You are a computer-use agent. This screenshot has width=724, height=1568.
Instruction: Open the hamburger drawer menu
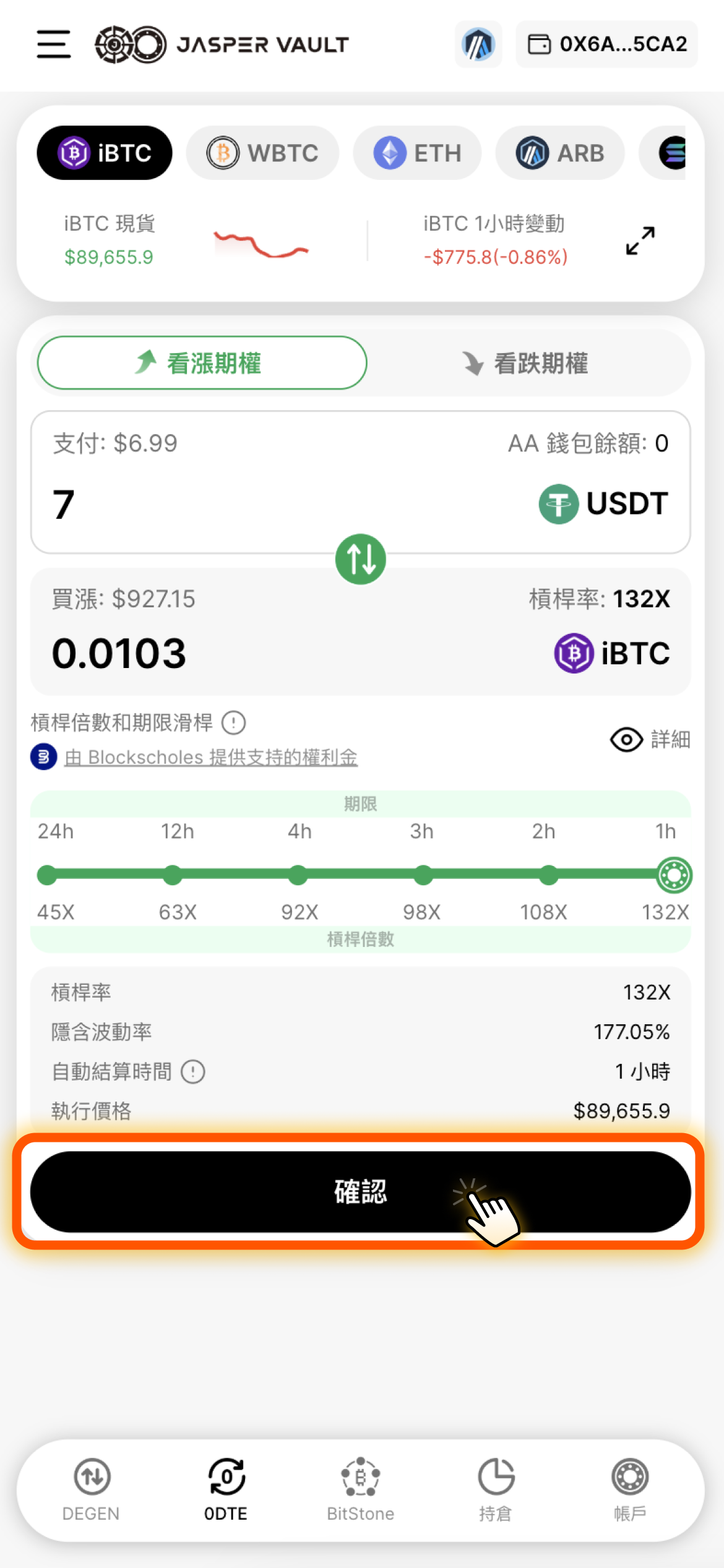(x=54, y=45)
